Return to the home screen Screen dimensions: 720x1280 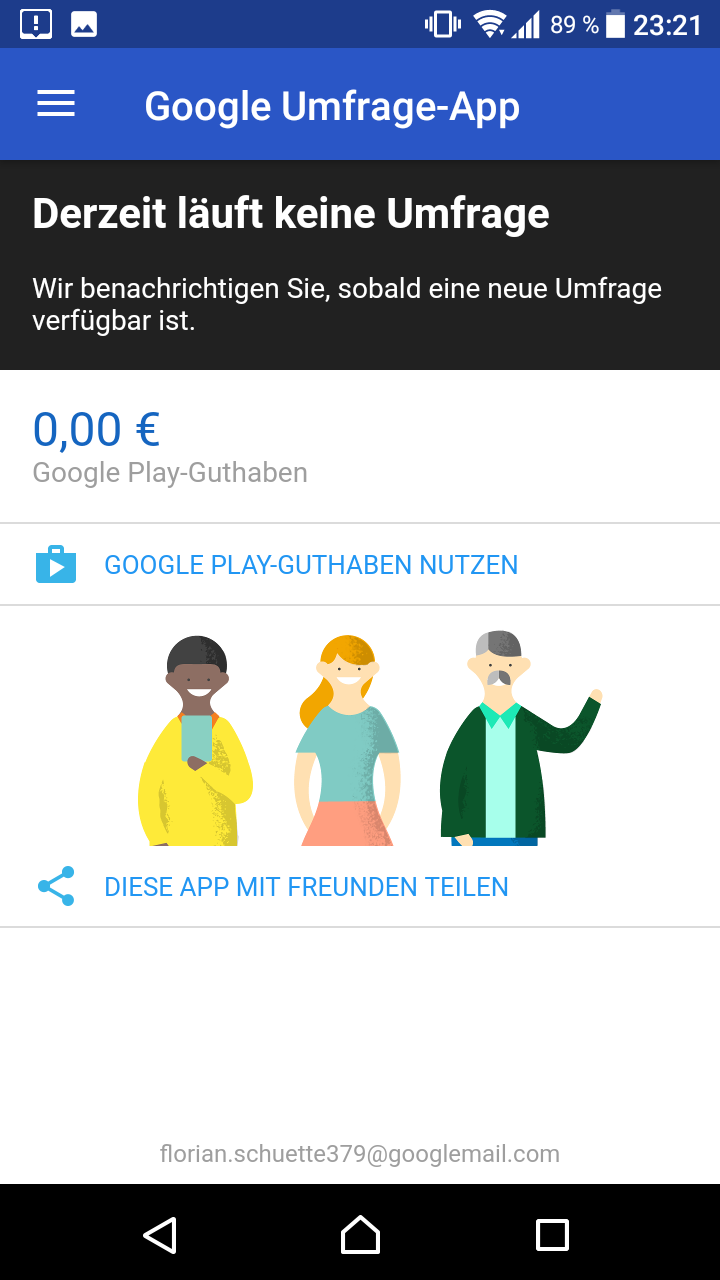point(360,1235)
